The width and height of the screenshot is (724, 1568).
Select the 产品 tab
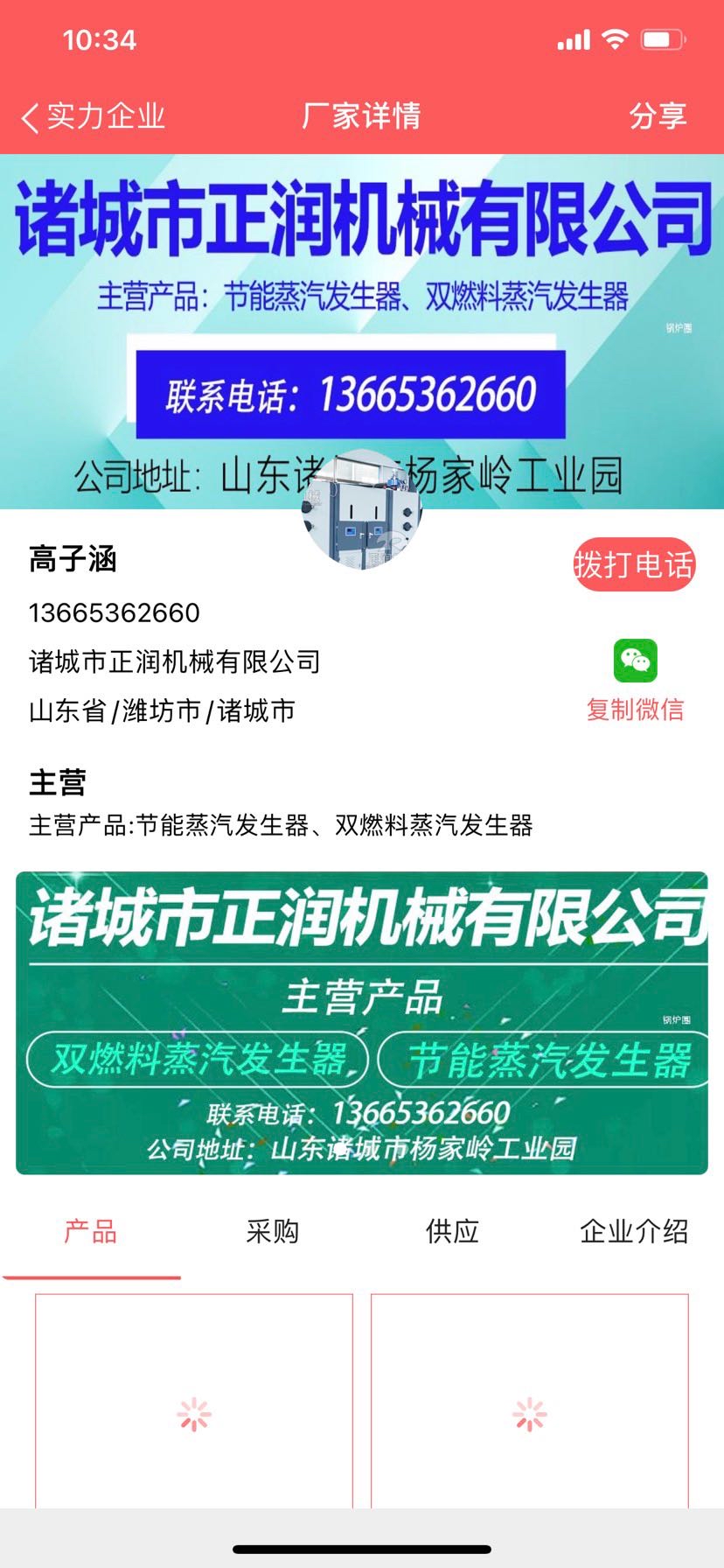tap(90, 1232)
